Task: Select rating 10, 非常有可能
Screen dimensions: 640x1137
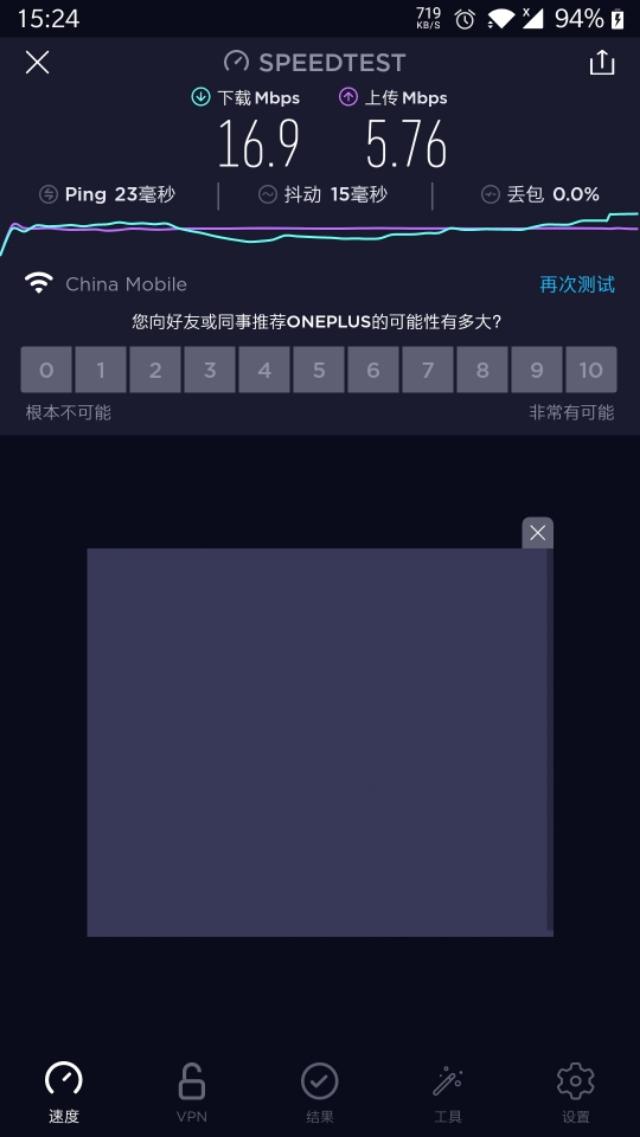Action: [x=591, y=370]
